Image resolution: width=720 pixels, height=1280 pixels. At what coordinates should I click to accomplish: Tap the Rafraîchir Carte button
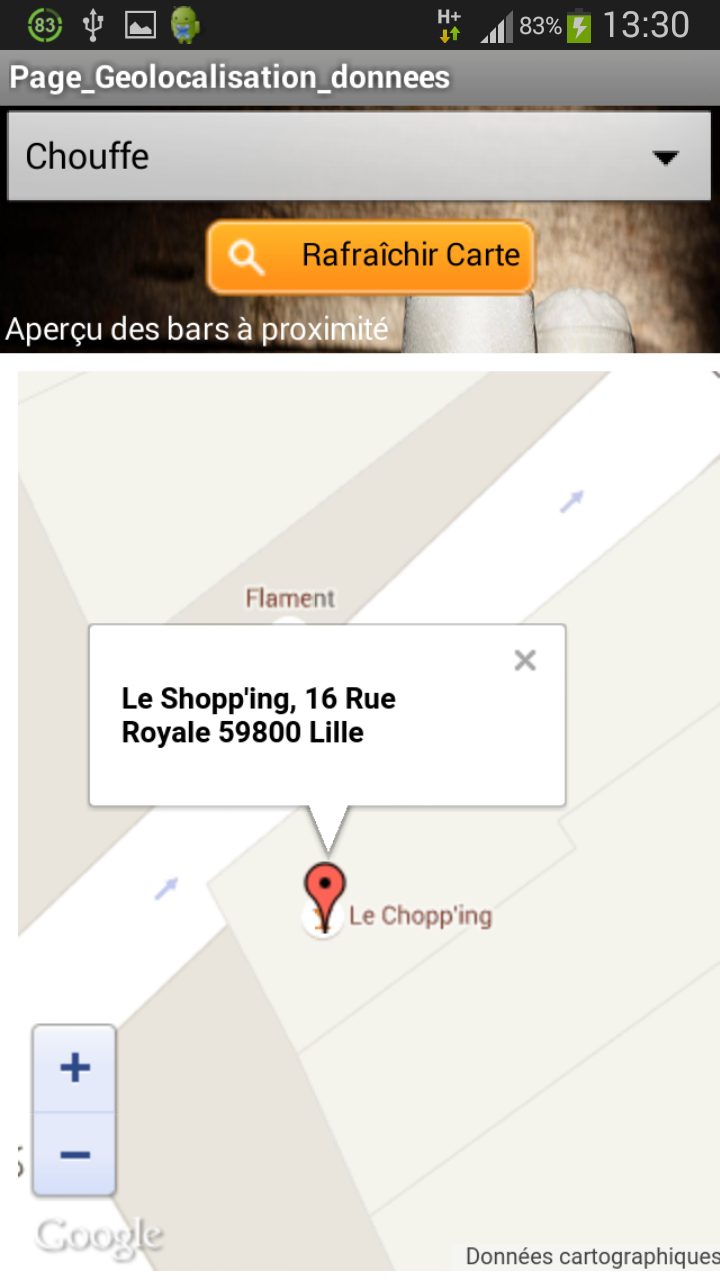click(x=370, y=256)
